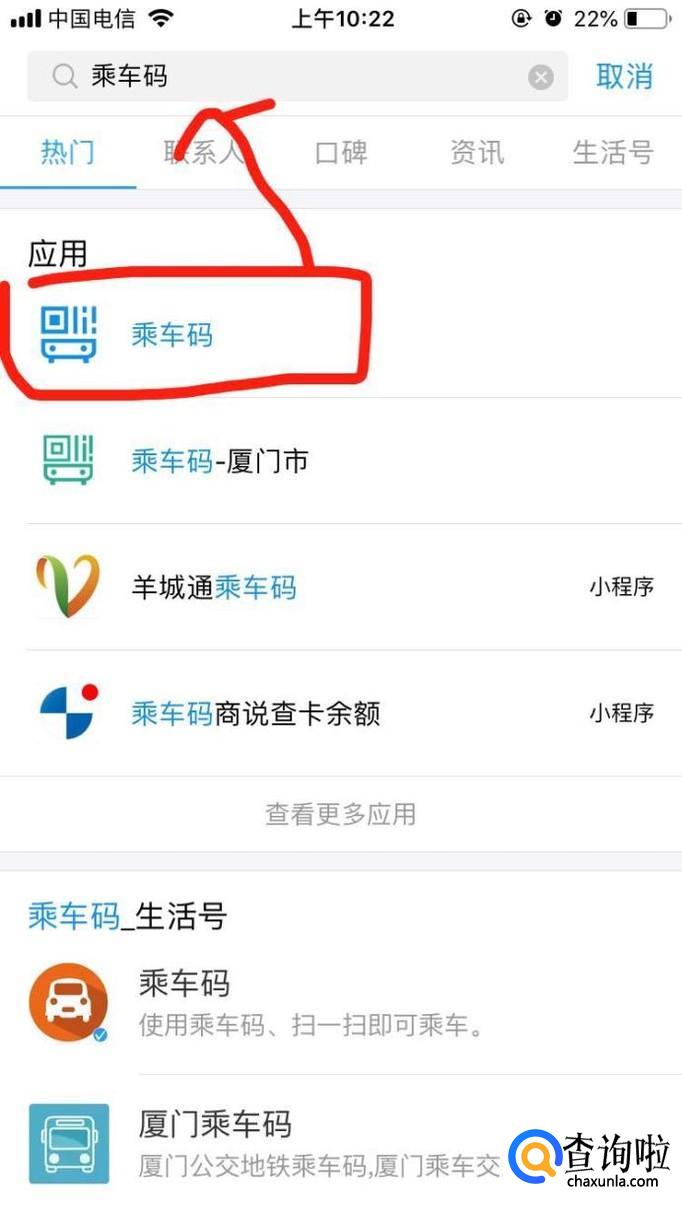This screenshot has width=682, height=1212.
Task: Open 乘车码商说查卡余额 mini program
Action: tap(256, 713)
